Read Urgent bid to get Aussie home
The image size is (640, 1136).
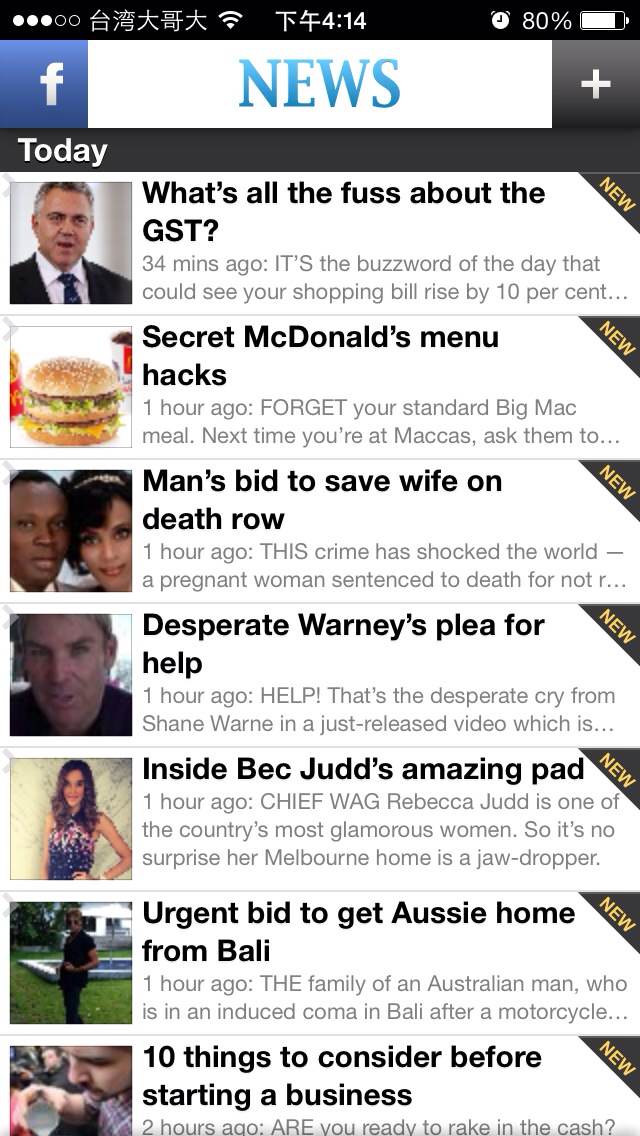click(320, 964)
